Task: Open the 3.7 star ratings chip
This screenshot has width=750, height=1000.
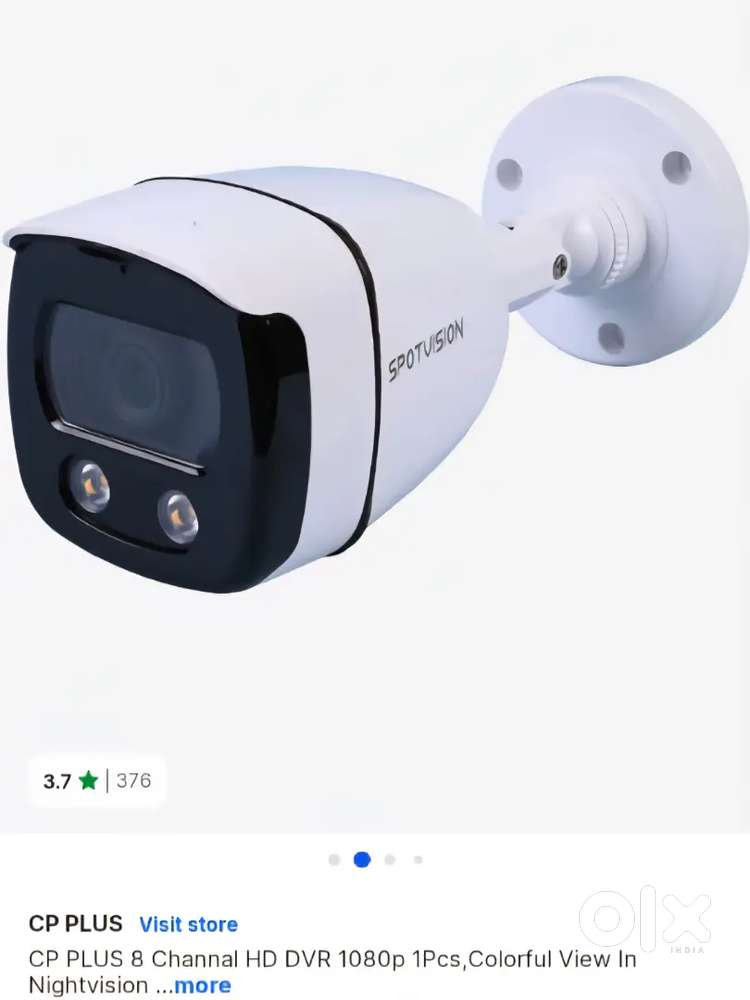Action: [x=97, y=781]
